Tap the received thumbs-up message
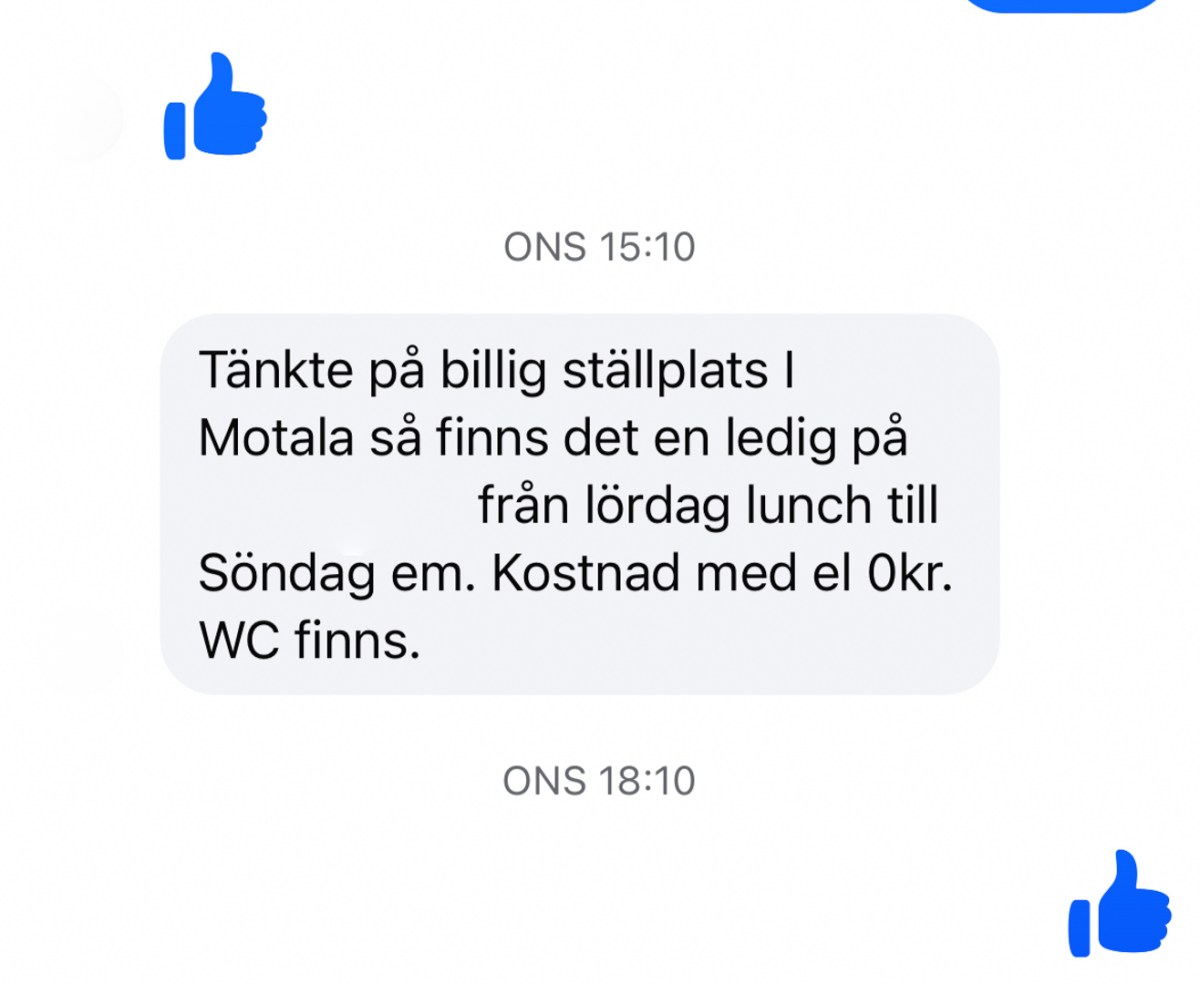 point(215,108)
